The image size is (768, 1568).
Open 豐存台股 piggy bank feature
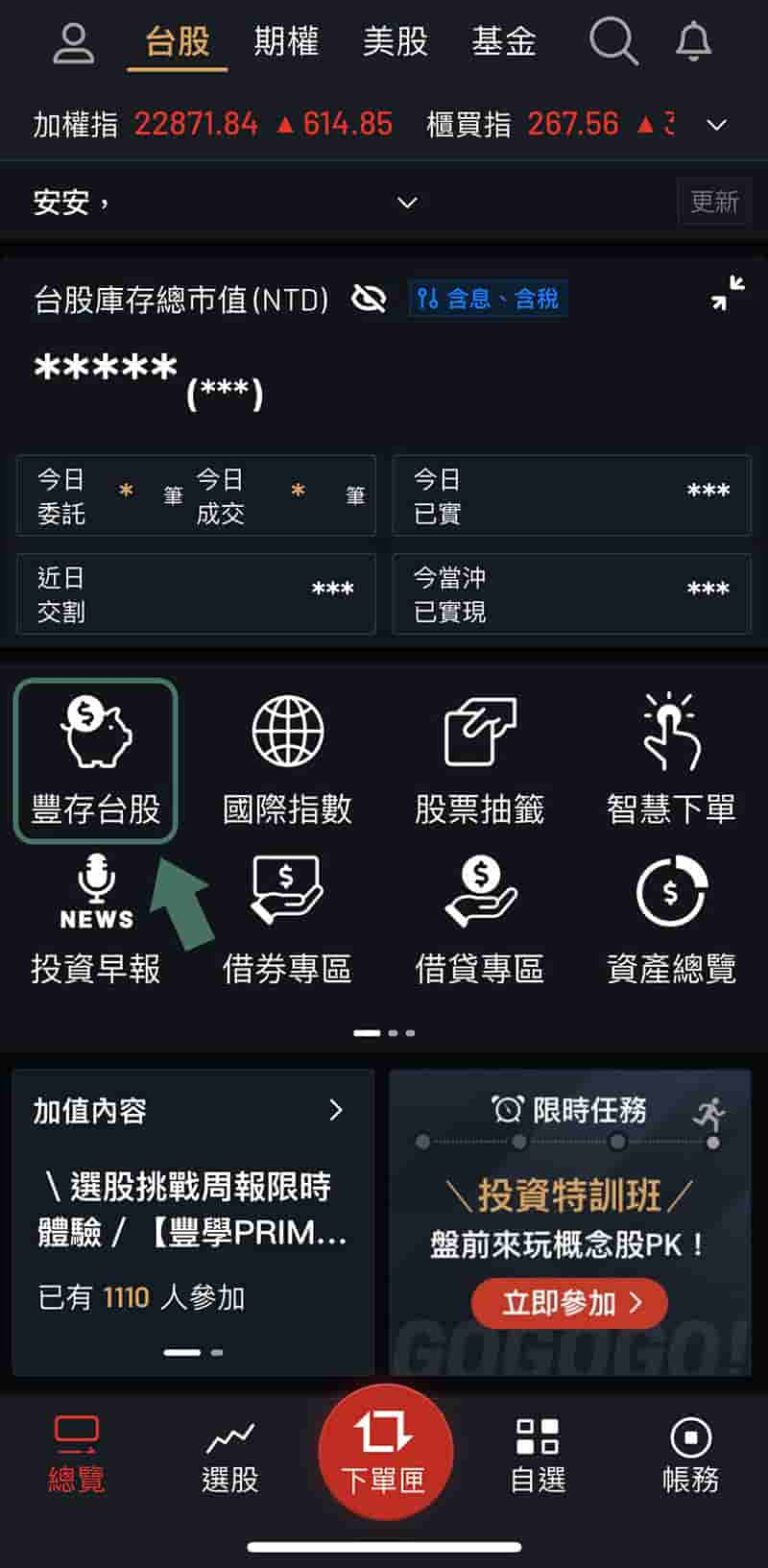(x=94, y=760)
